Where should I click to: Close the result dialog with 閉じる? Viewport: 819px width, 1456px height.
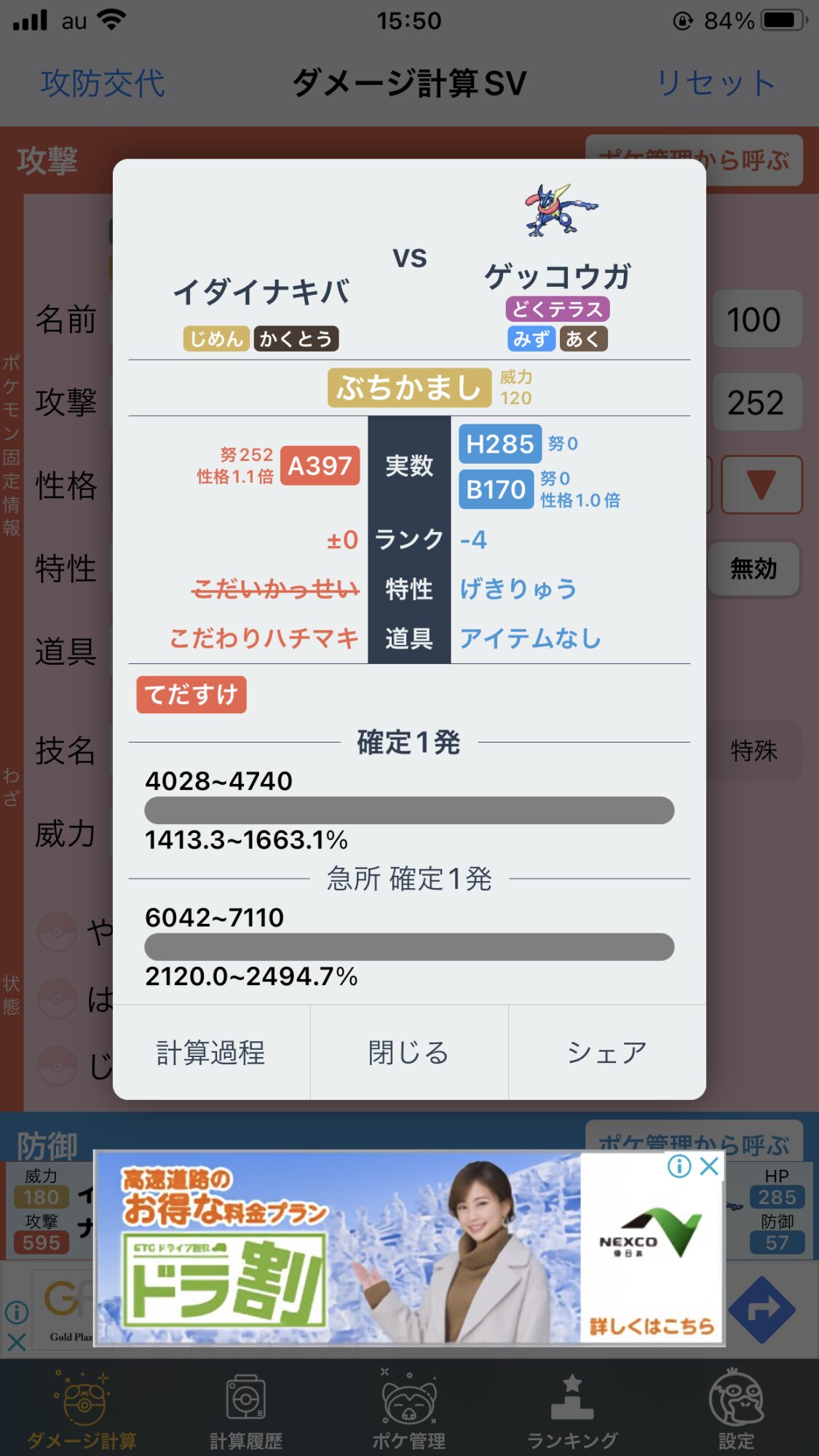[x=409, y=1053]
